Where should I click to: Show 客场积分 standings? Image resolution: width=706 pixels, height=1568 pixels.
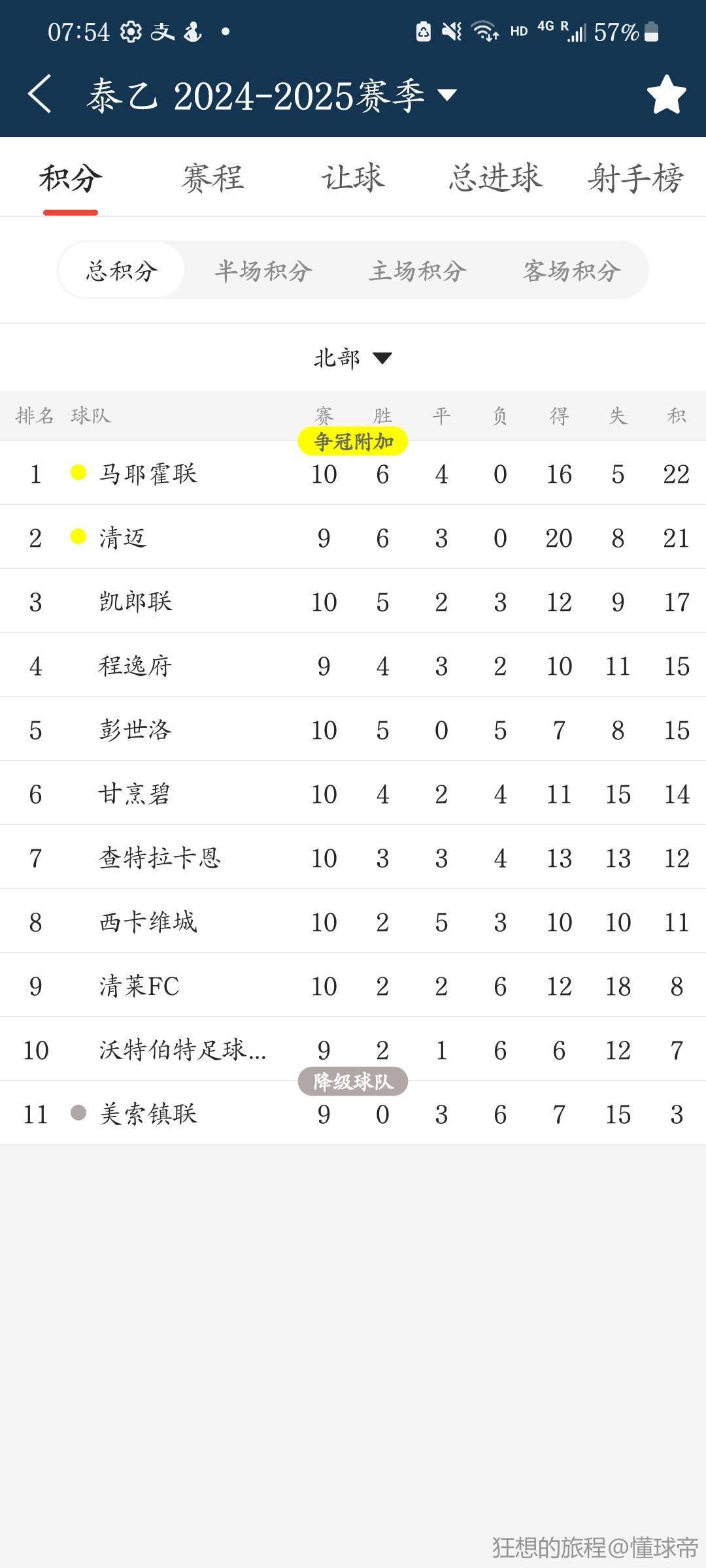[x=572, y=270]
